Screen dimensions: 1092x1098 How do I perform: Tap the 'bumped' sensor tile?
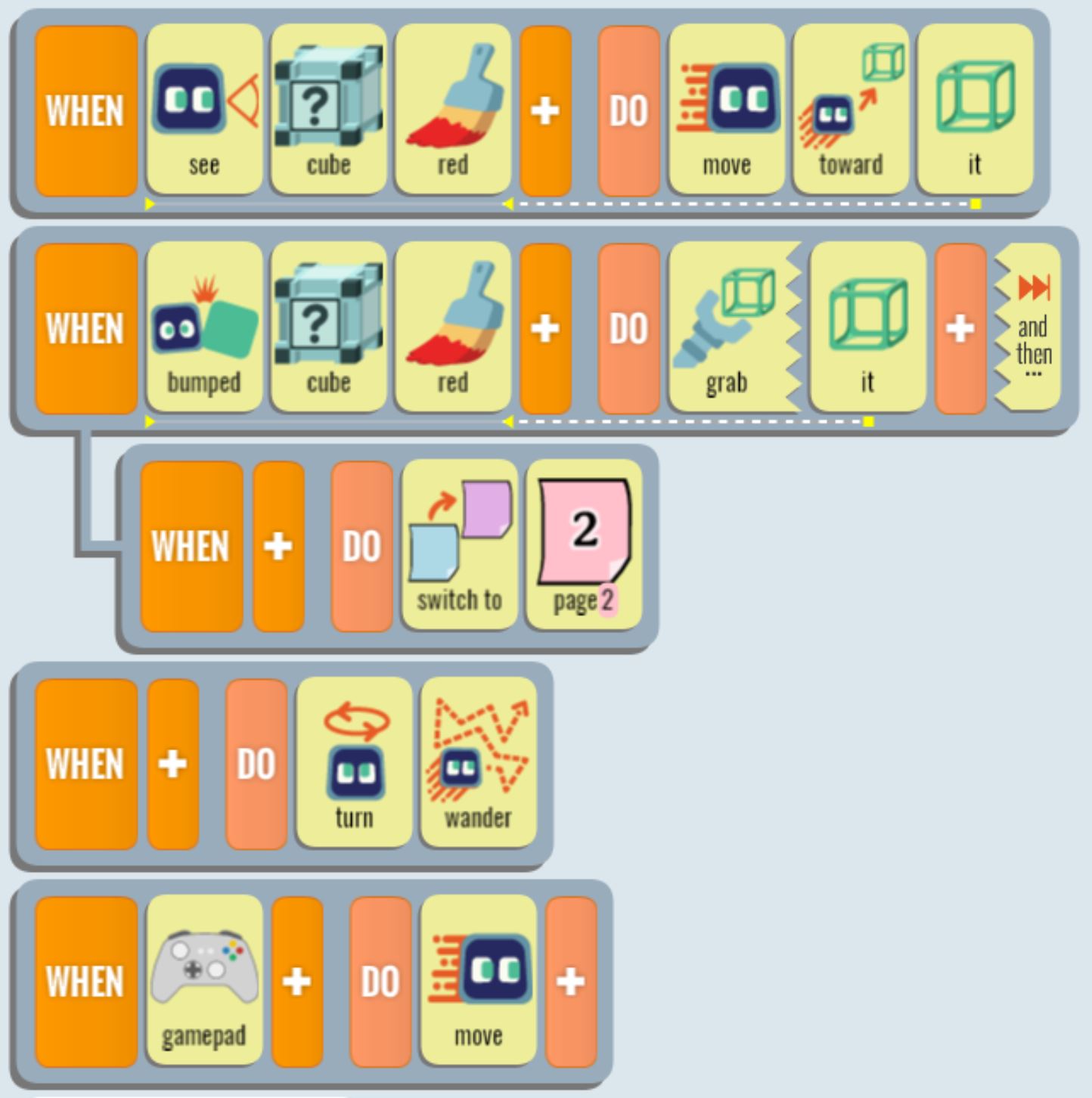point(203,328)
